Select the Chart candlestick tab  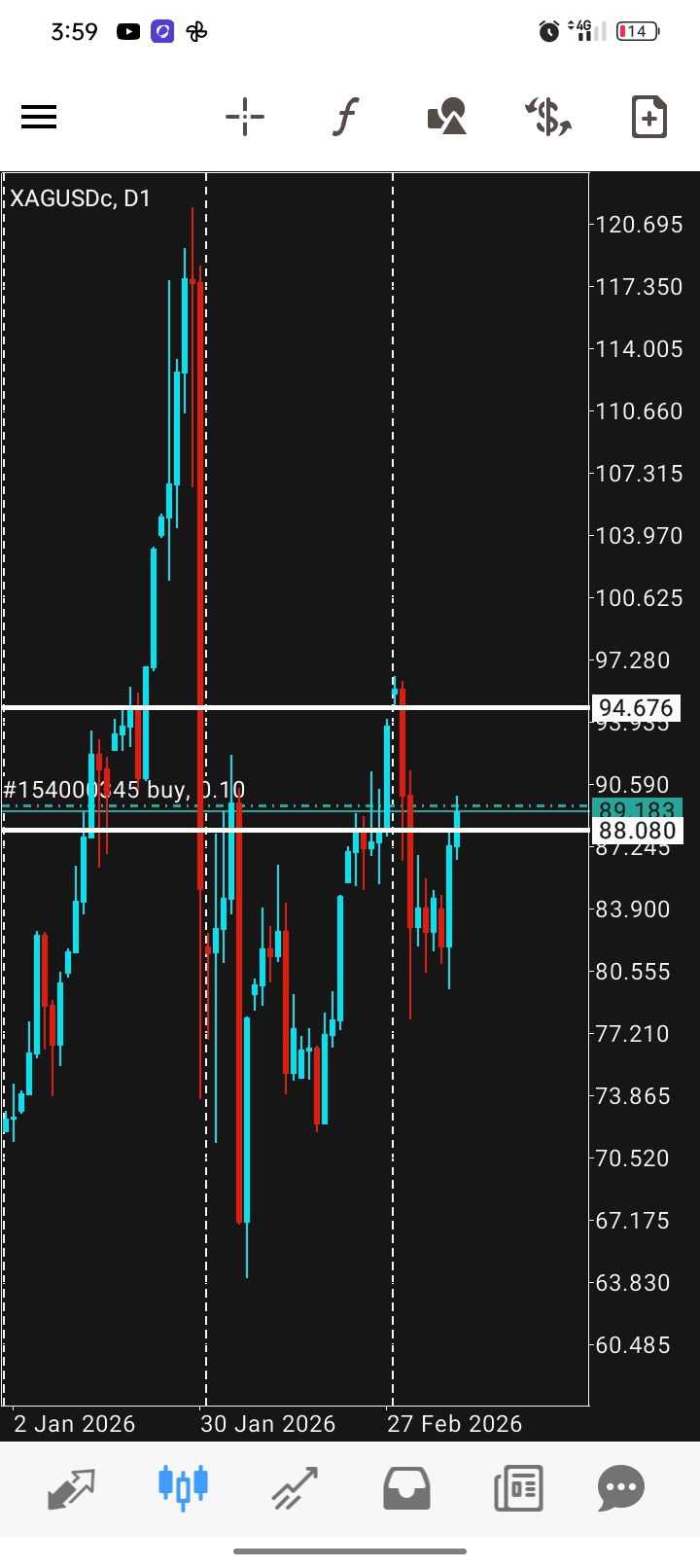point(183,1488)
